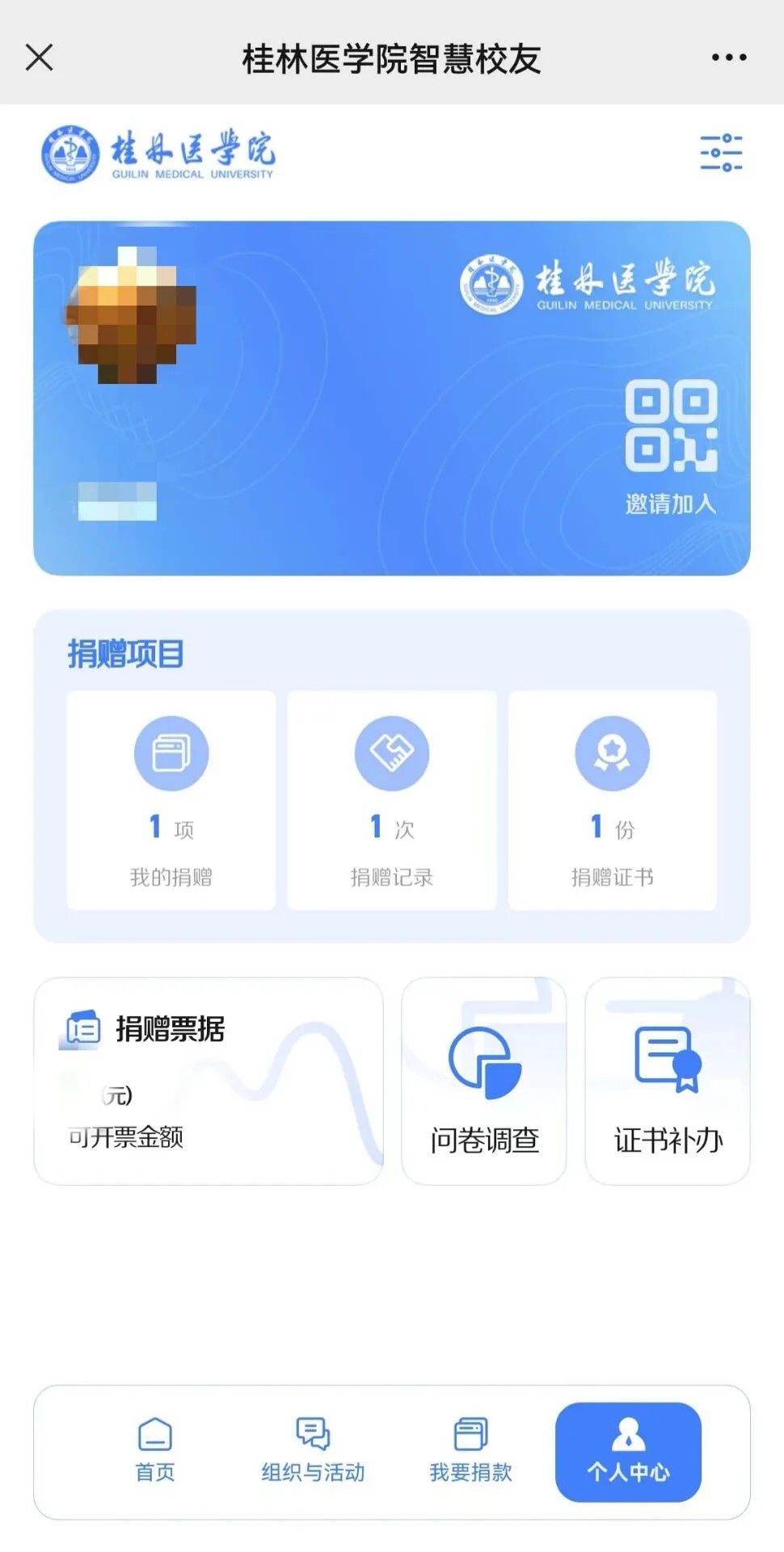Open 证书补办
This screenshot has width=784, height=1552.
pyautogui.click(x=668, y=1082)
